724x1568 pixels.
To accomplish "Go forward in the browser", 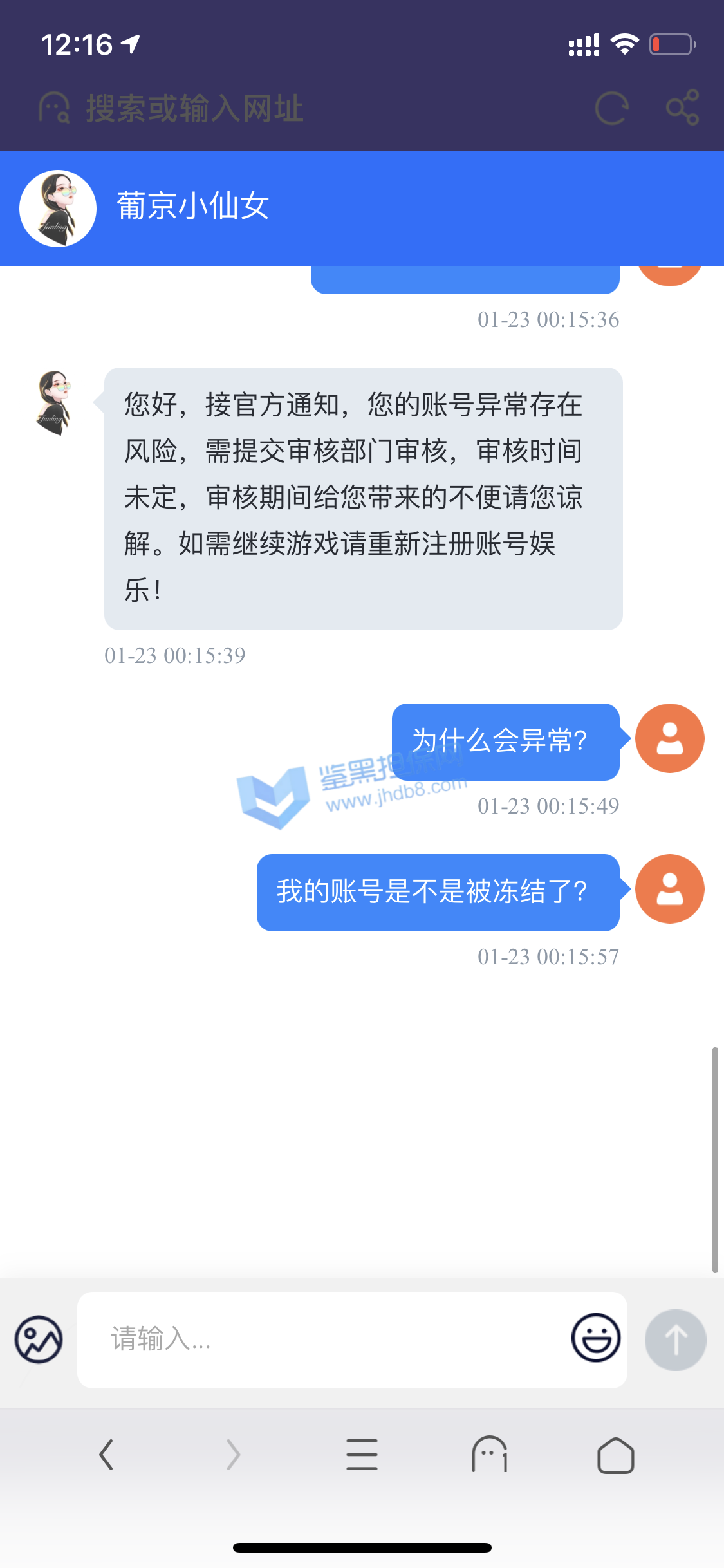I will coord(233,1455).
